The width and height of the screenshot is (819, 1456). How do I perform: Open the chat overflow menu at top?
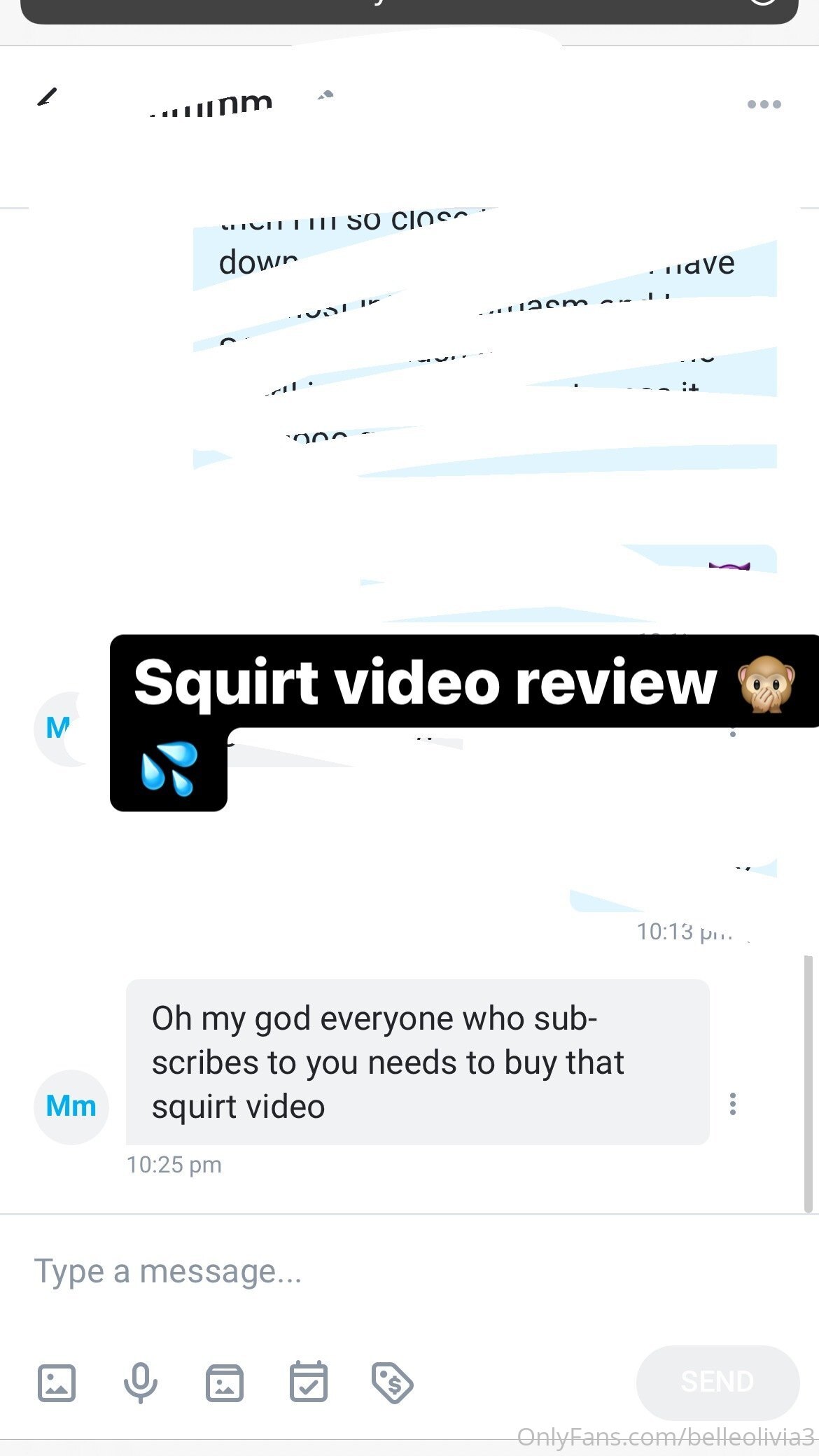tap(764, 104)
